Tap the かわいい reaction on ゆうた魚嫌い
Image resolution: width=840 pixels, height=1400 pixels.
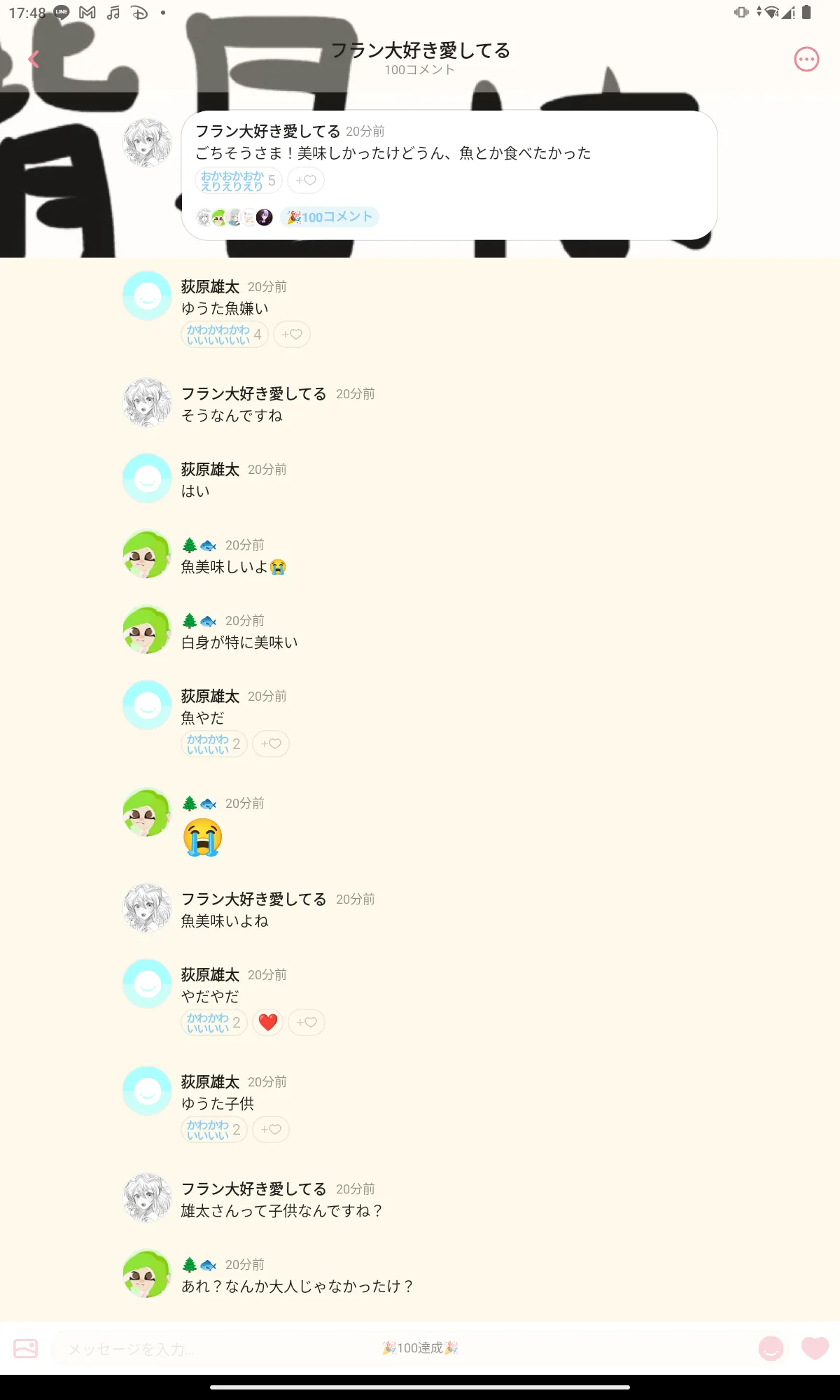[225, 335]
